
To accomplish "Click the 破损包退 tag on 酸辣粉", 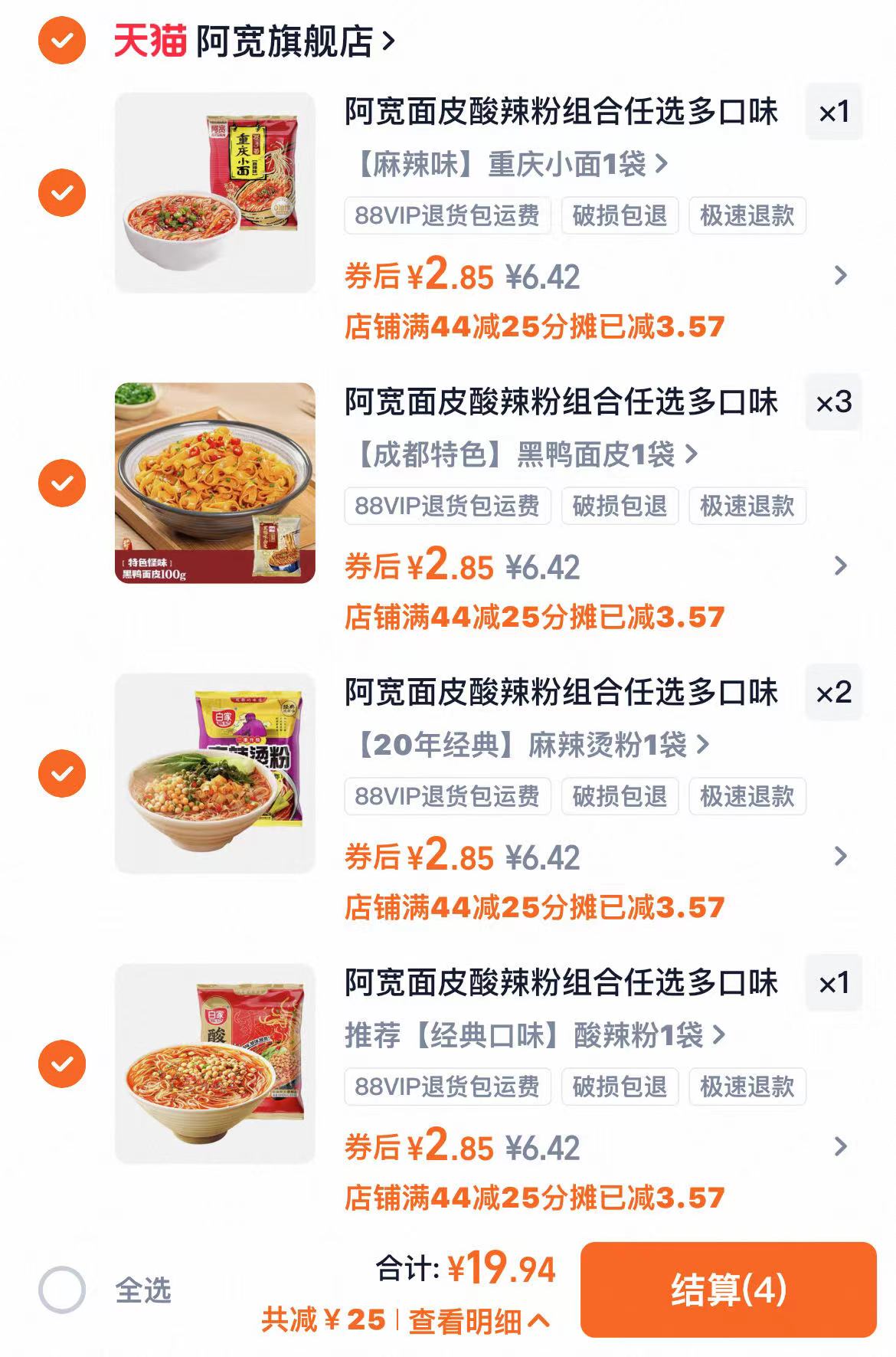I will click(619, 1087).
